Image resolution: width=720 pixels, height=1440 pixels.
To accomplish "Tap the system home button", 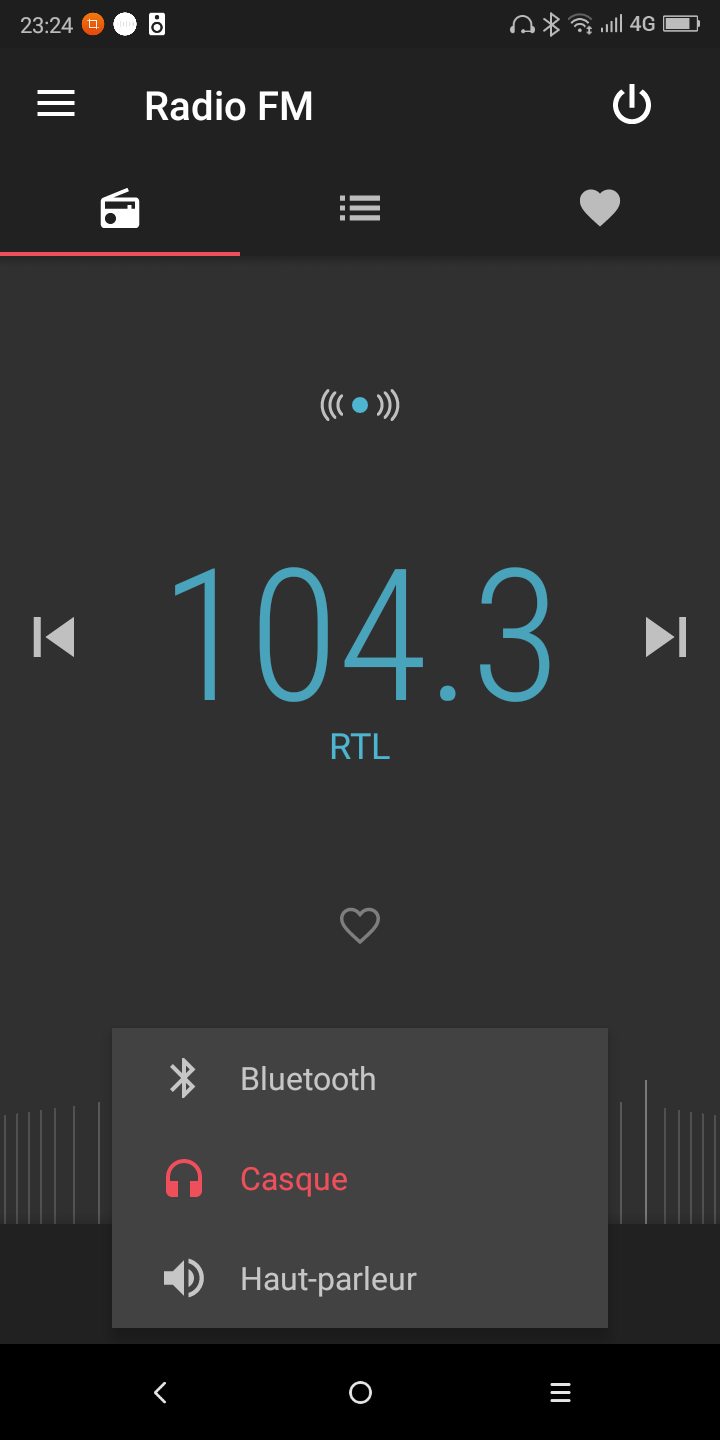I will click(360, 1392).
